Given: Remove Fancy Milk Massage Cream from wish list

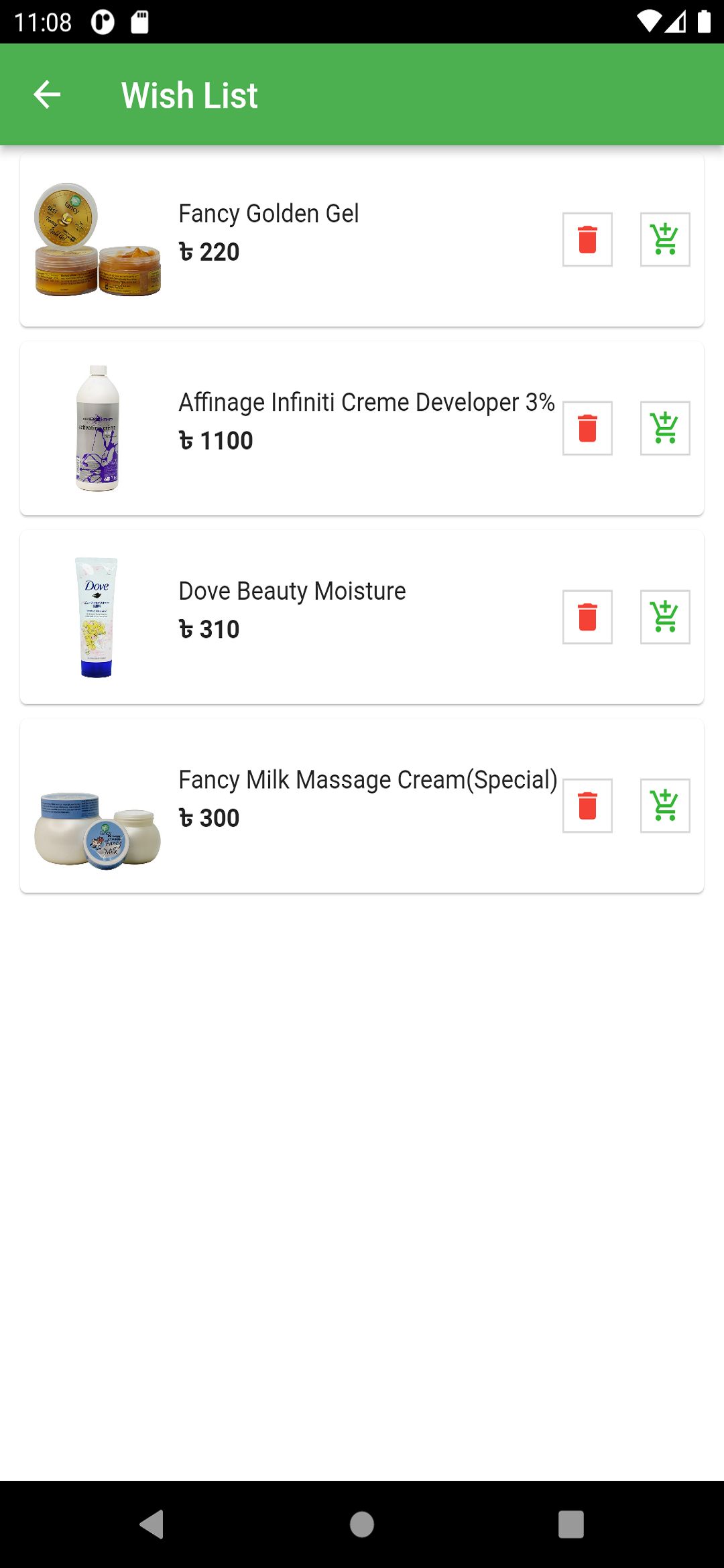Looking at the screenshot, I should [587, 805].
